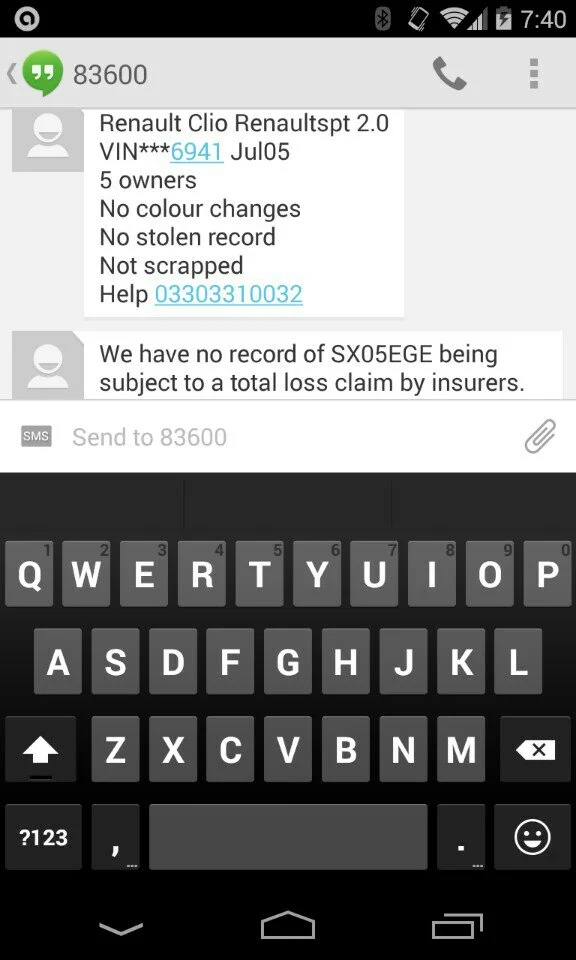Call 83600 with the phone icon
Viewport: 576px width, 960px height.
(x=449, y=74)
